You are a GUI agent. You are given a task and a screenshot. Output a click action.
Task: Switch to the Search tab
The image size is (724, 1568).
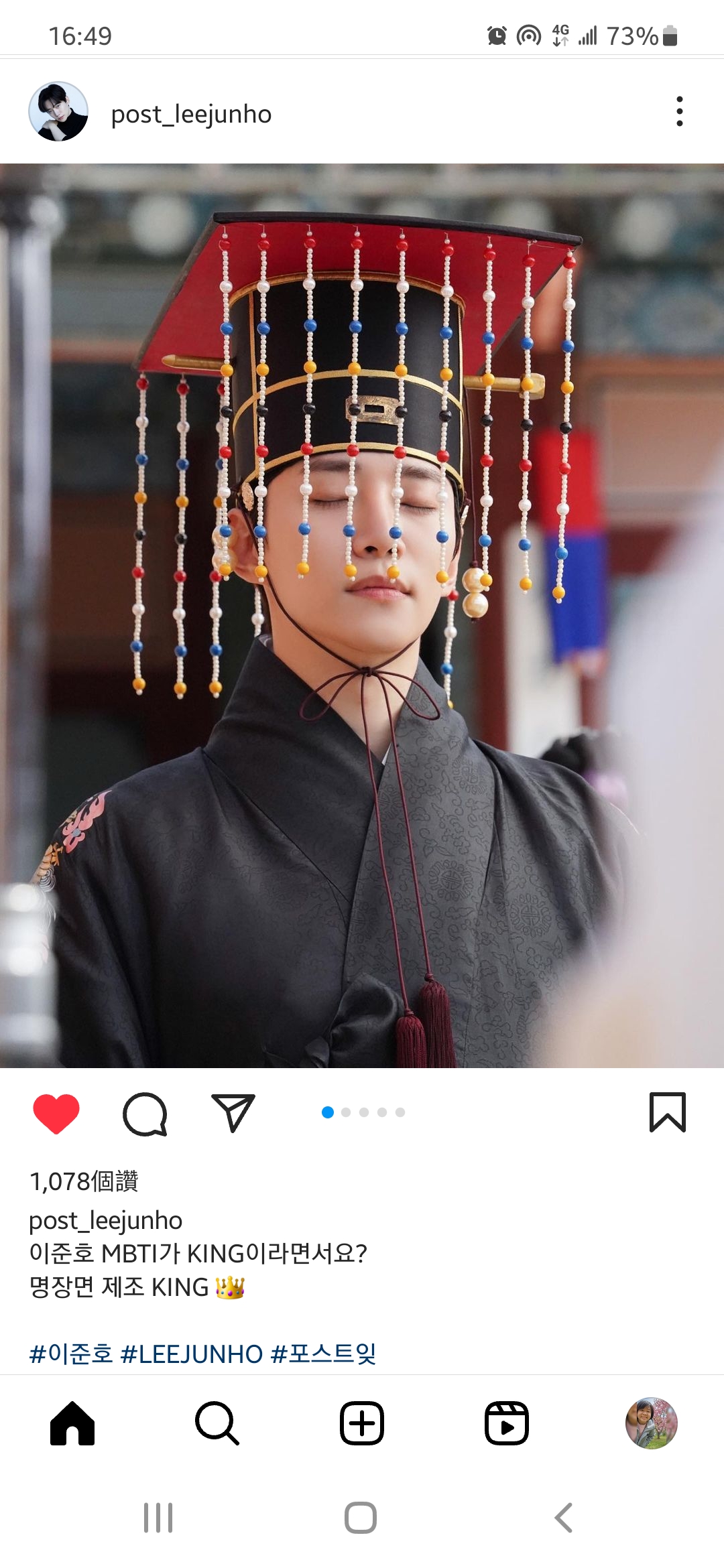[x=217, y=1423]
